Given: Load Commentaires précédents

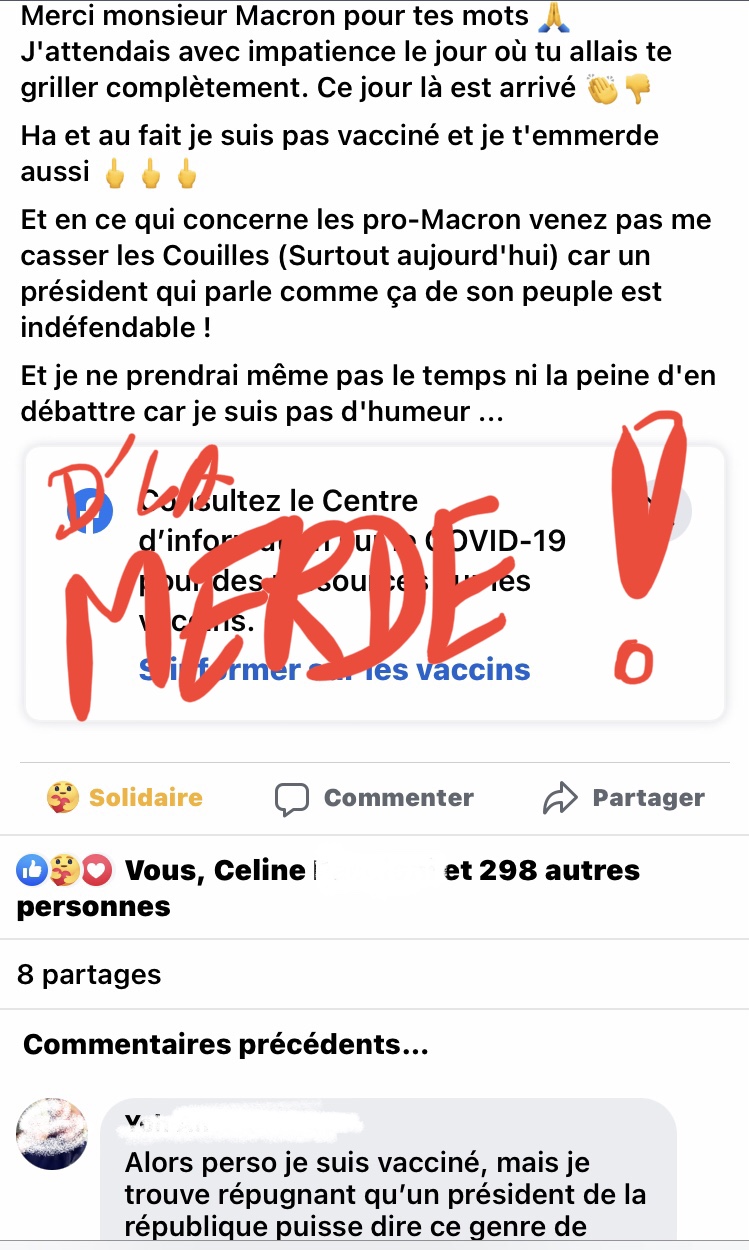Looking at the screenshot, I should (226, 1045).
